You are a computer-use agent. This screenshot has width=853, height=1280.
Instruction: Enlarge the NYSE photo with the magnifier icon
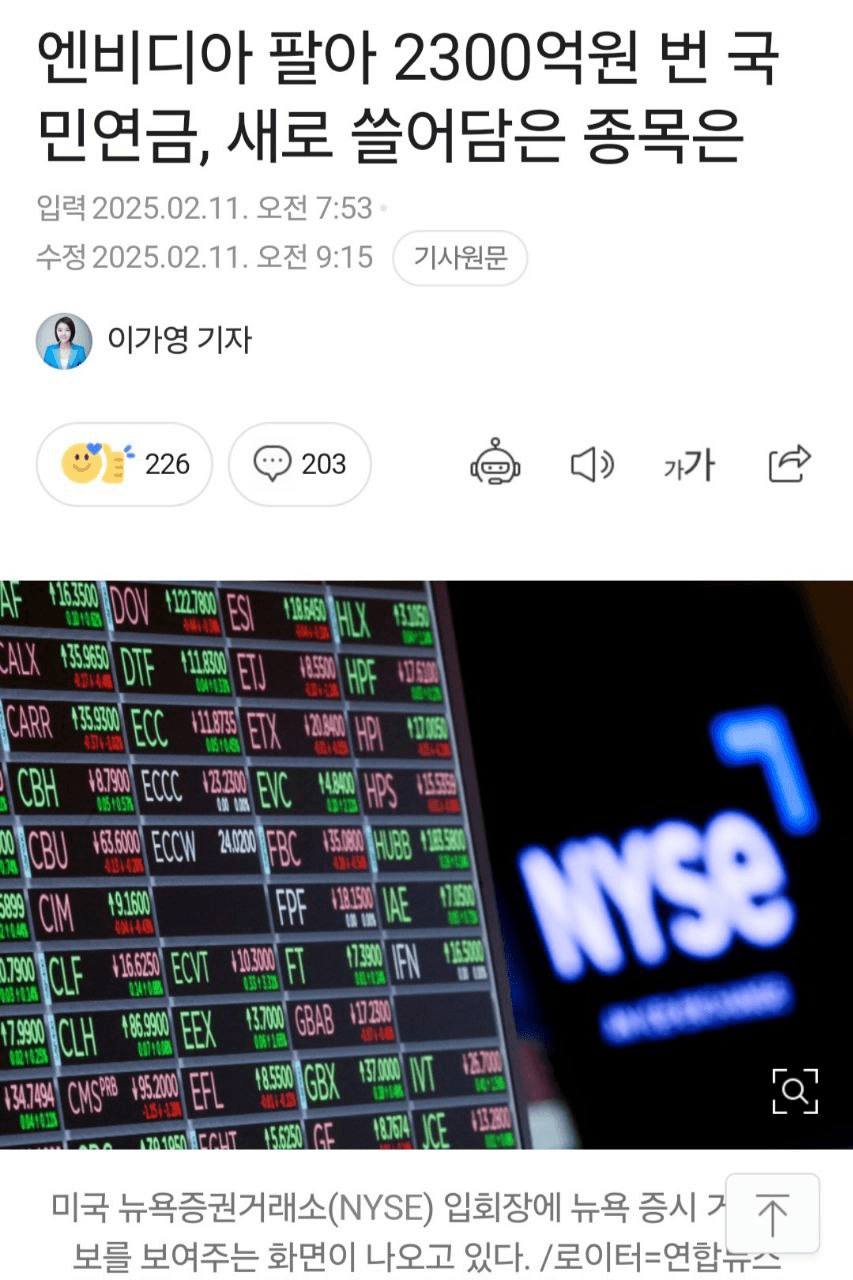[x=795, y=1091]
